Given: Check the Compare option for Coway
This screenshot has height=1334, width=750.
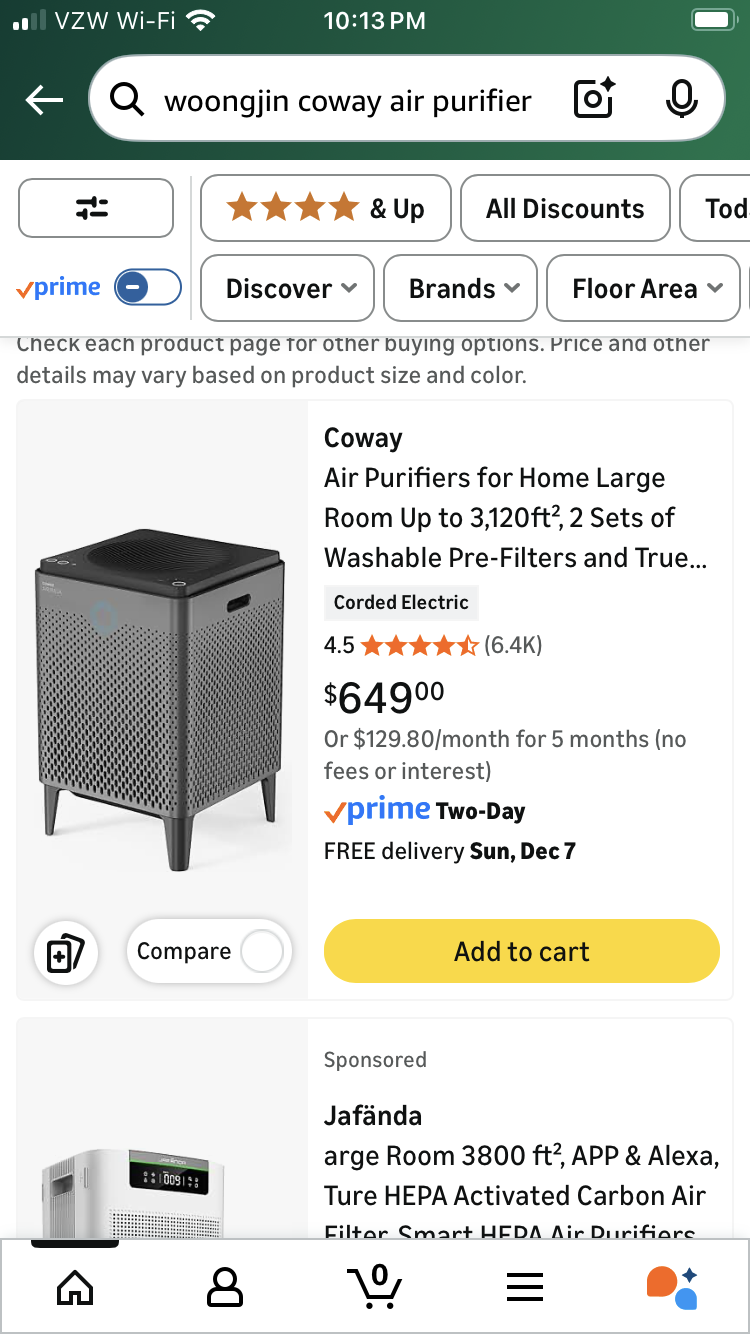Looking at the screenshot, I should click(261, 951).
